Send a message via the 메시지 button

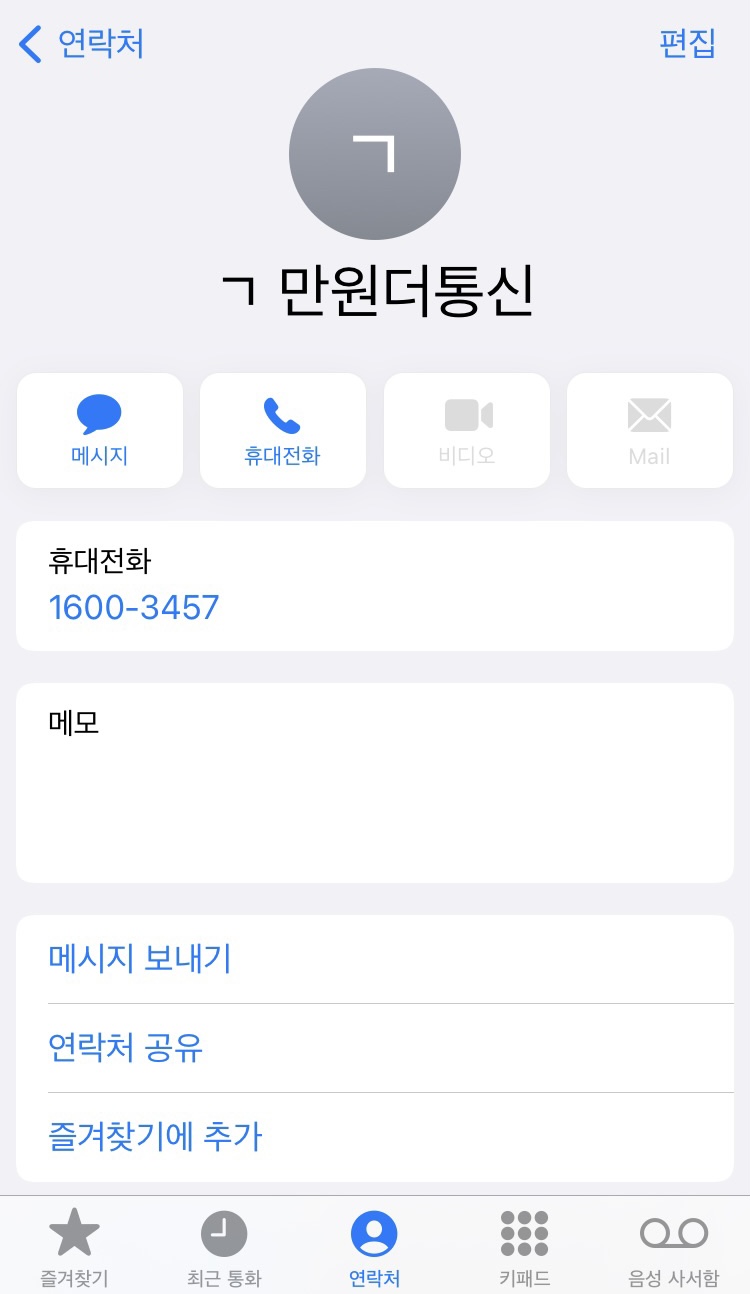coord(100,431)
